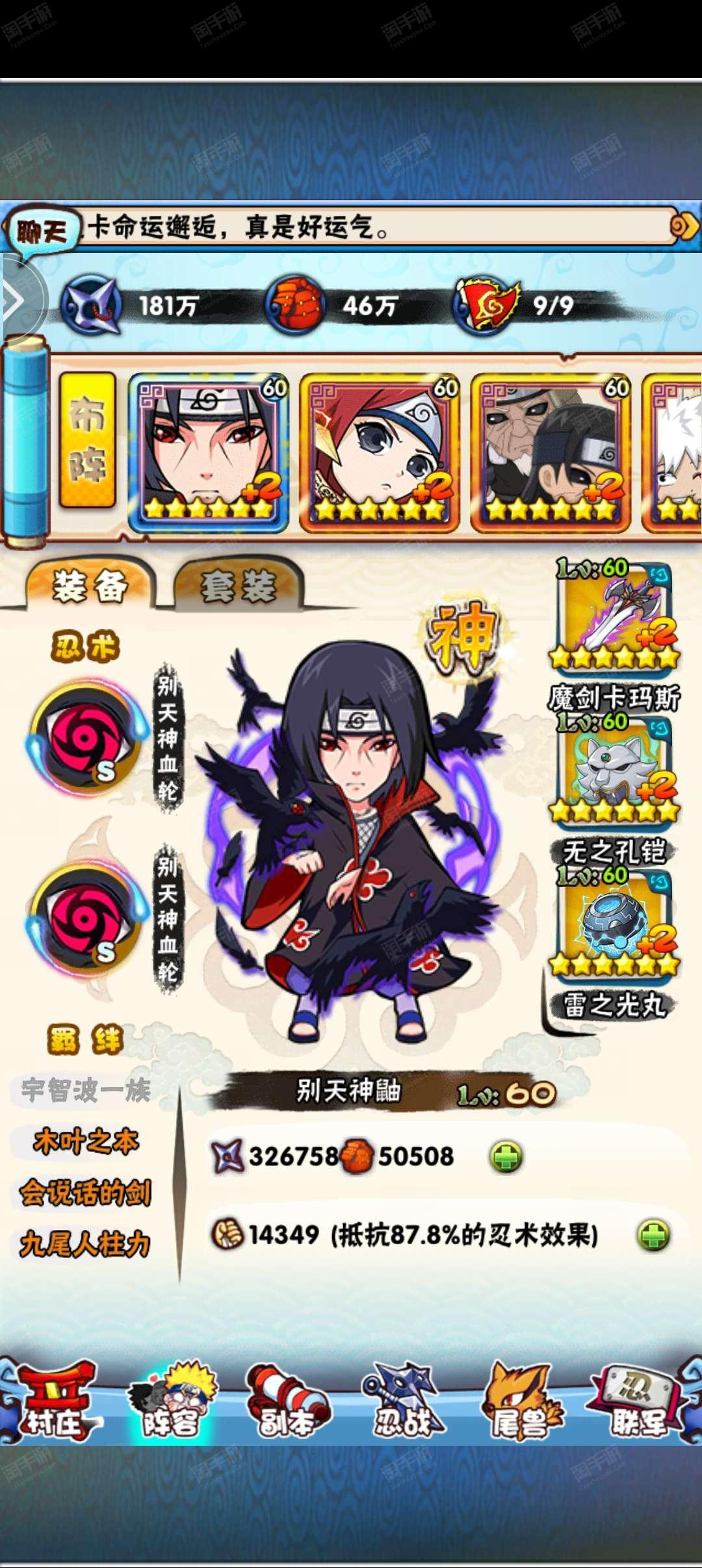Select the red-haired ninja card
702x1568 pixels.
click(380, 452)
